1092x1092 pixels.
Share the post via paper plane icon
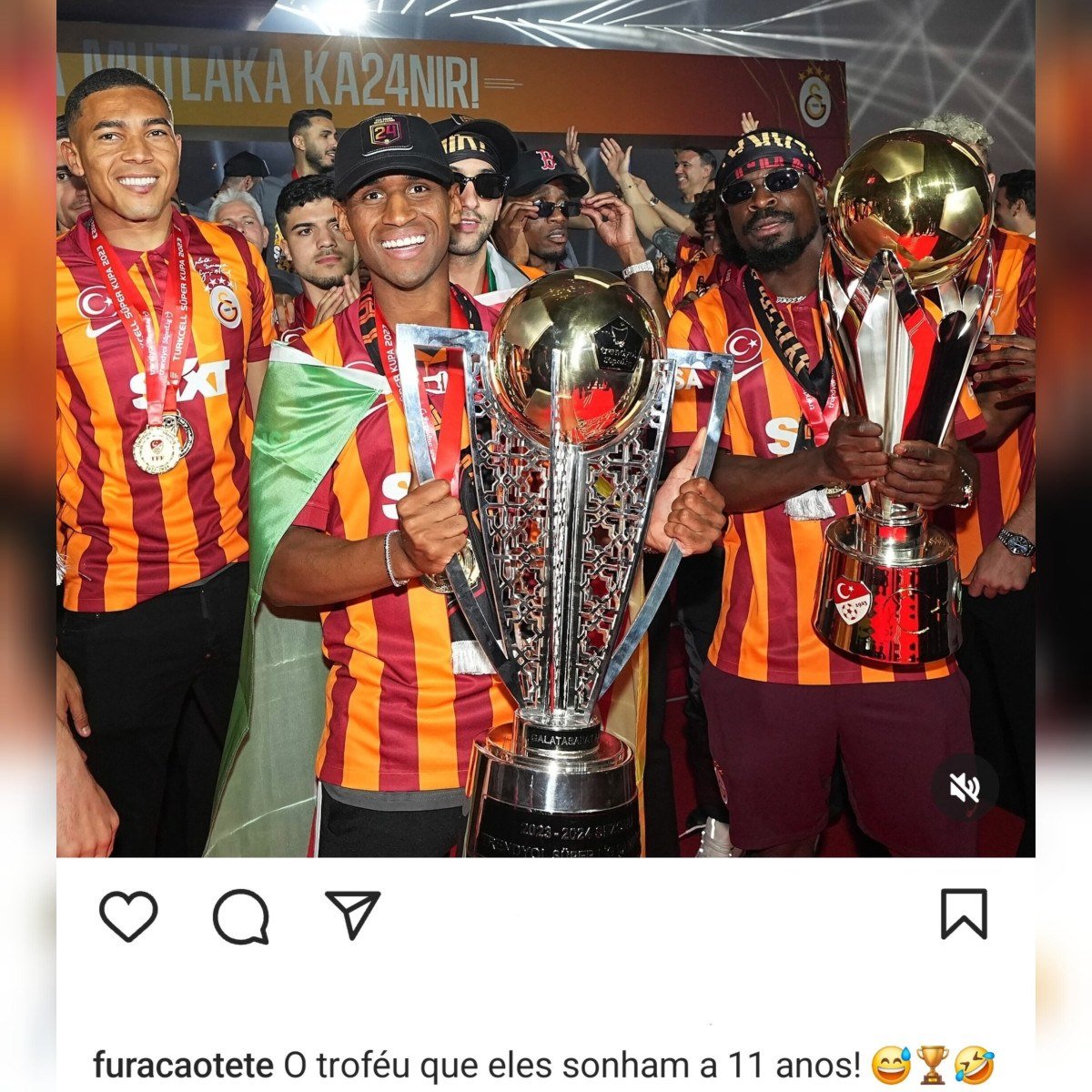click(x=353, y=914)
